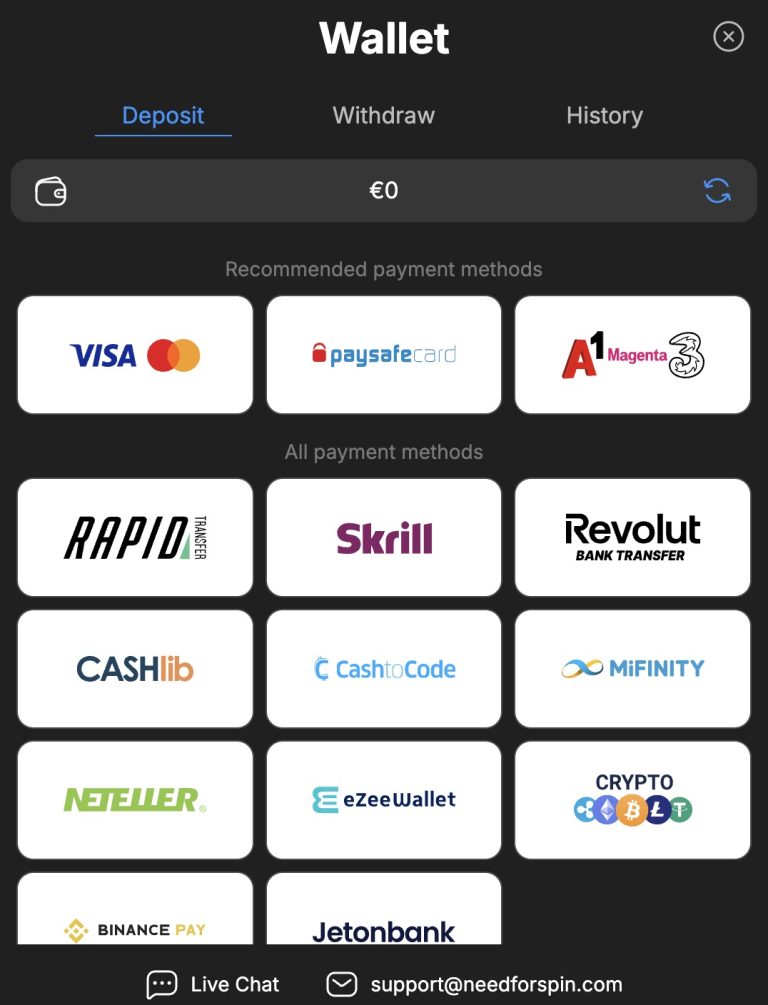Choose Revolut Bank Transfer
The height and width of the screenshot is (1005, 768).
(x=632, y=537)
